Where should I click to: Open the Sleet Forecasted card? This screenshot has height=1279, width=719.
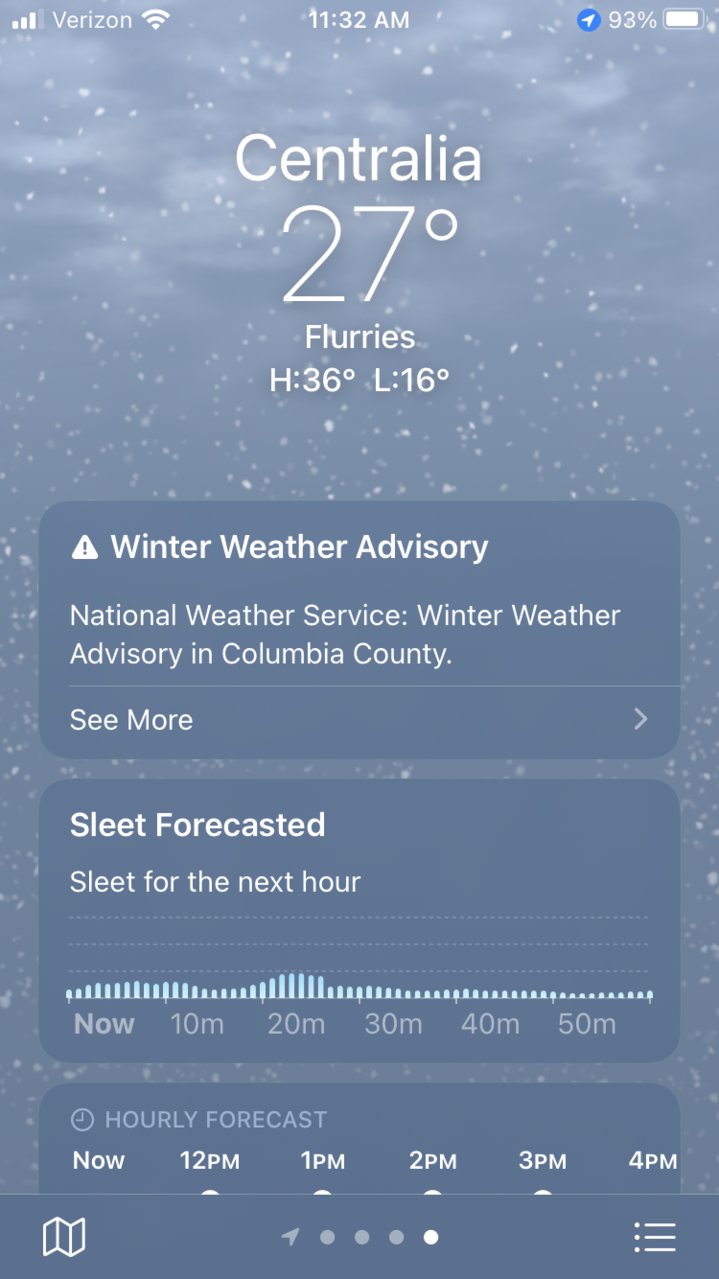[359, 920]
